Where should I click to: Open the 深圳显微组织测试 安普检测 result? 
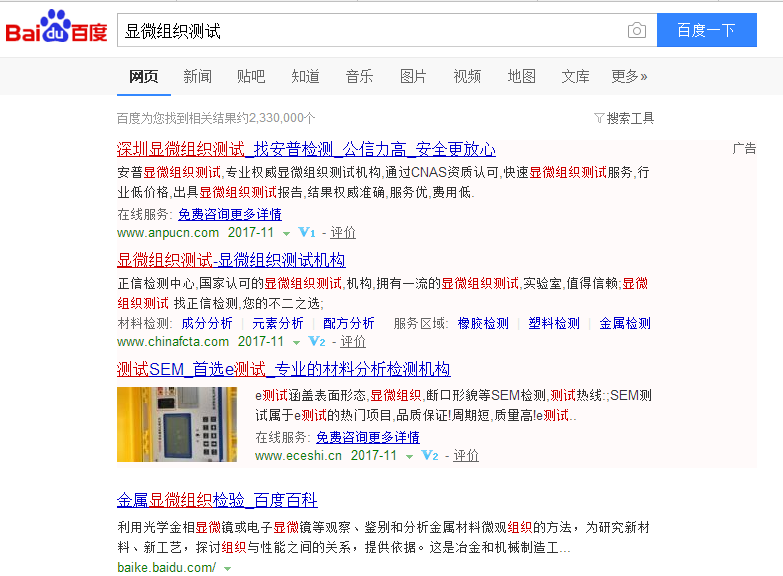[x=306, y=150]
